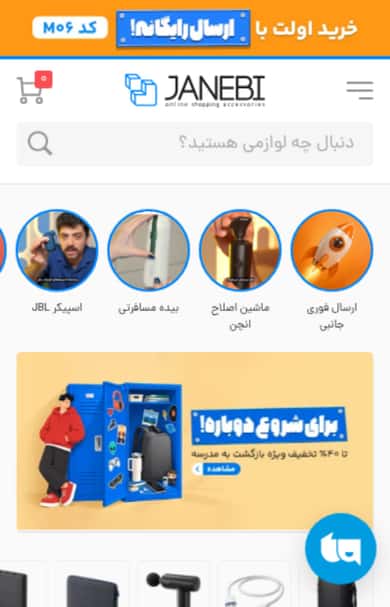Open the massage gun product card
Image resolution: width=390 pixels, height=607 pixels.
coord(174,585)
